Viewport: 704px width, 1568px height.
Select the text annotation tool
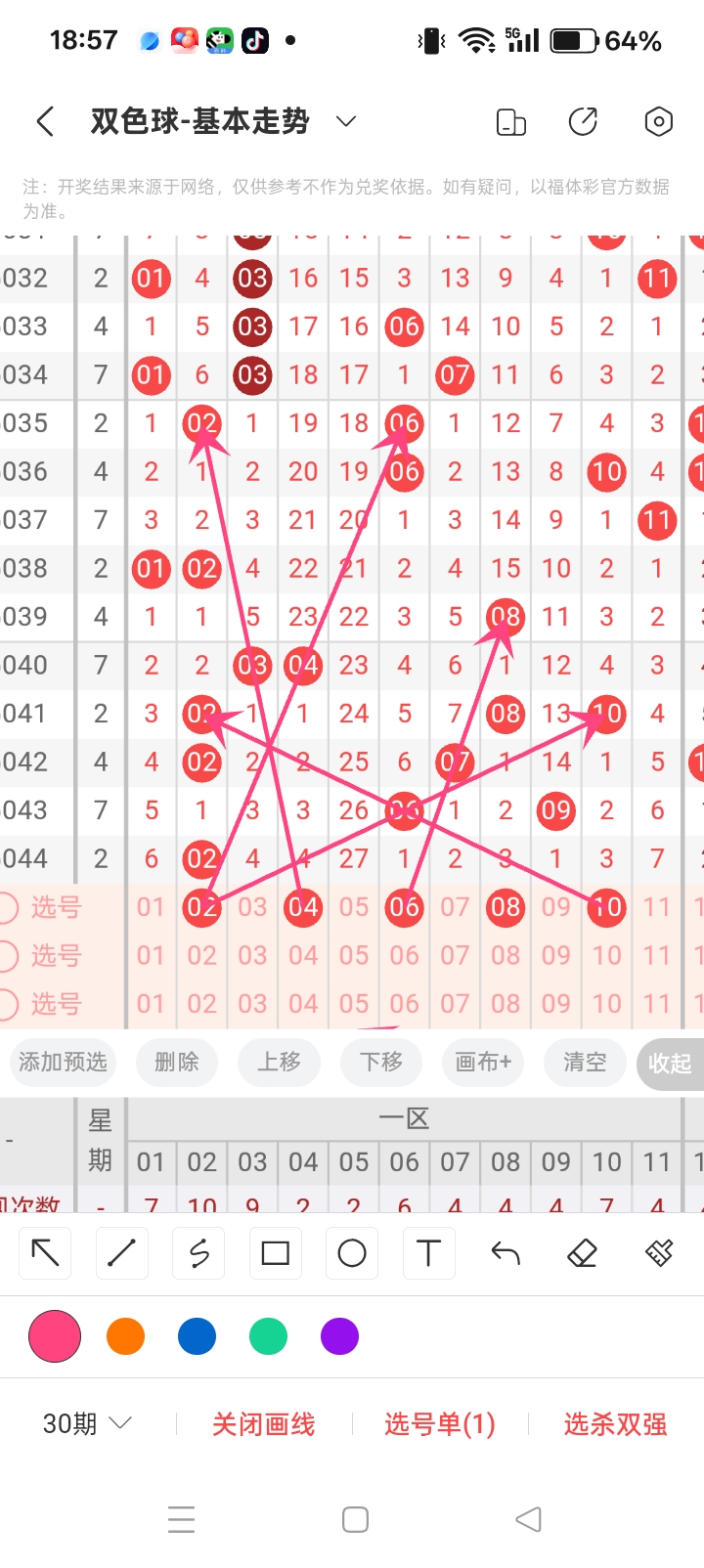click(428, 1252)
